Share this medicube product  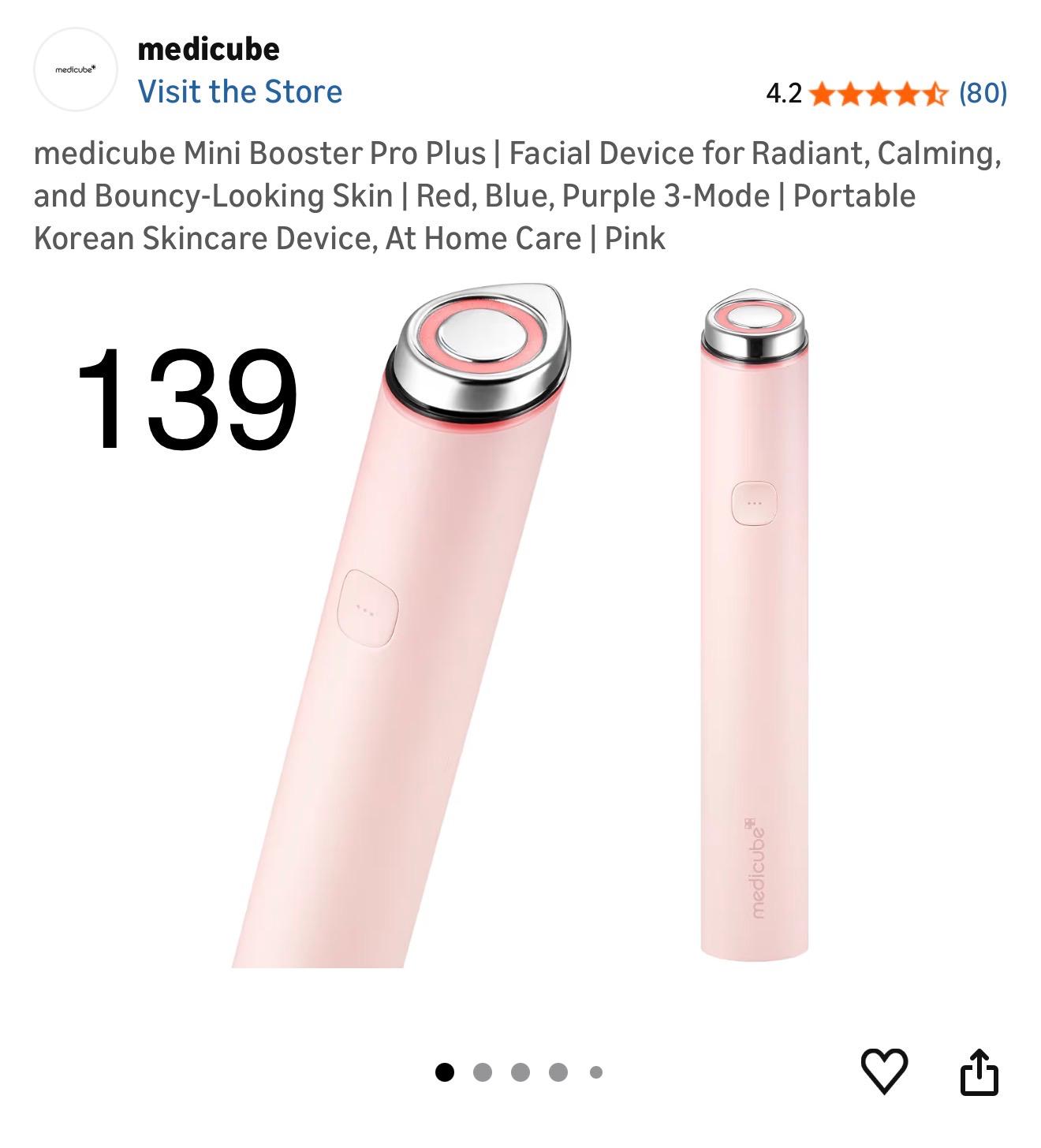[979, 1072]
